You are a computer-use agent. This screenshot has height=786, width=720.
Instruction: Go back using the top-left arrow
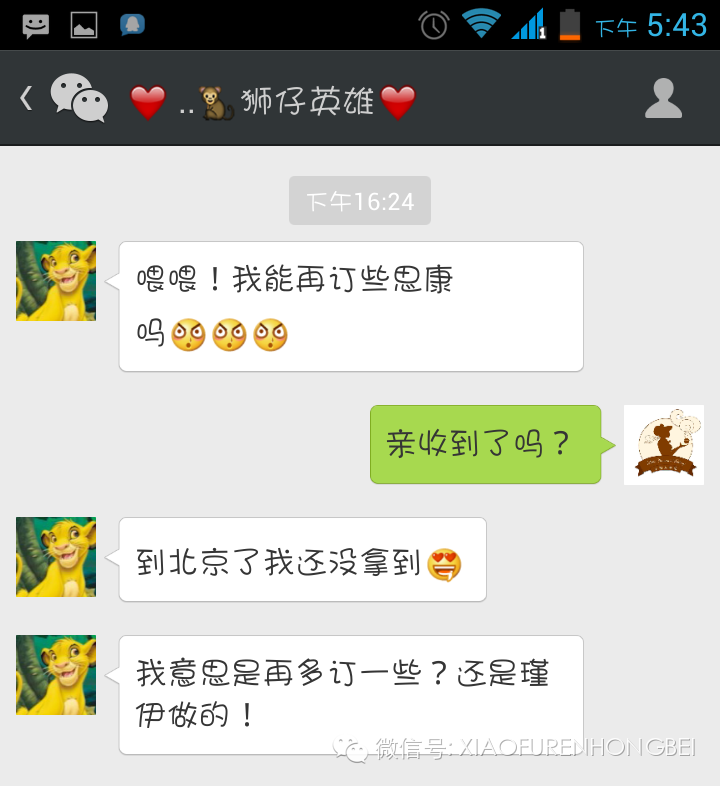[x=27, y=98]
